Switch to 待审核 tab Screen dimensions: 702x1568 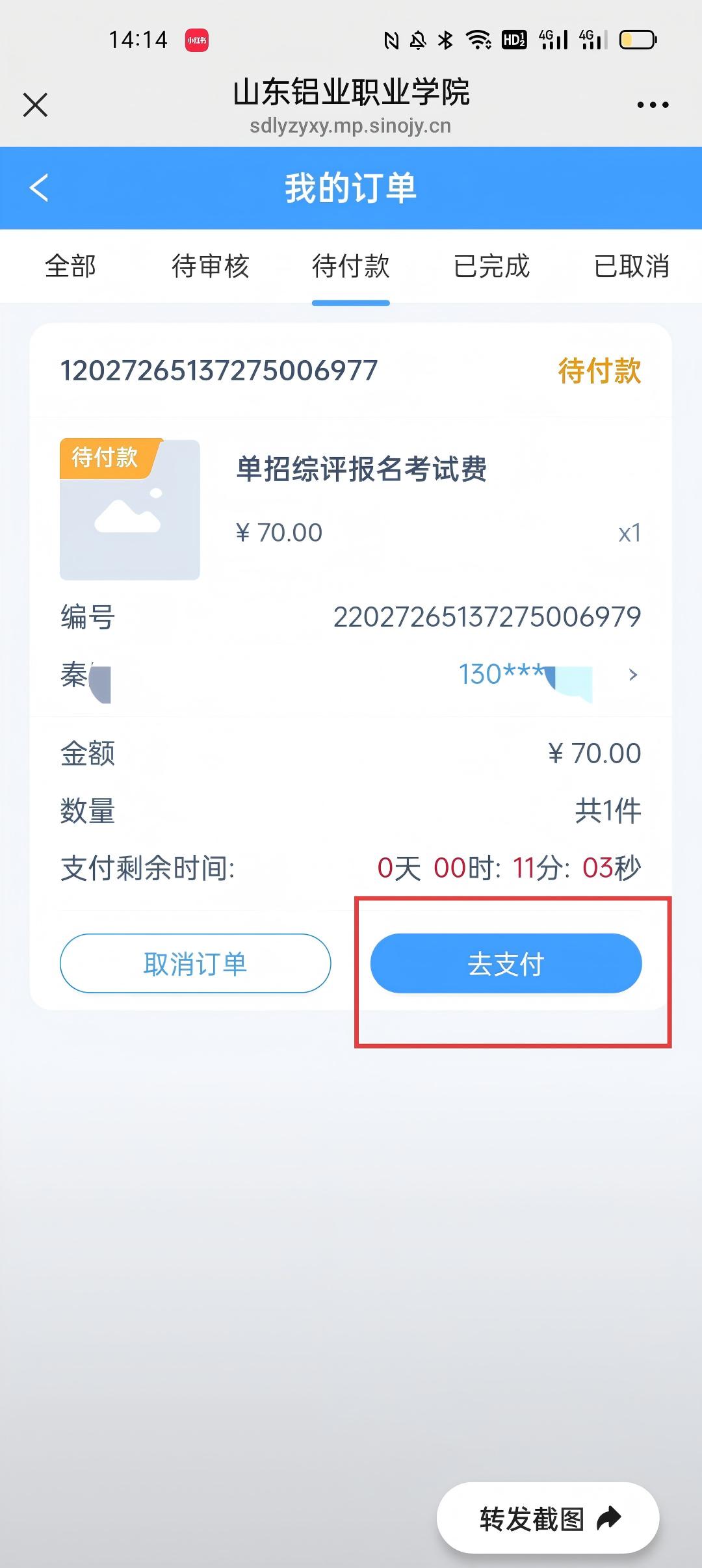click(210, 267)
